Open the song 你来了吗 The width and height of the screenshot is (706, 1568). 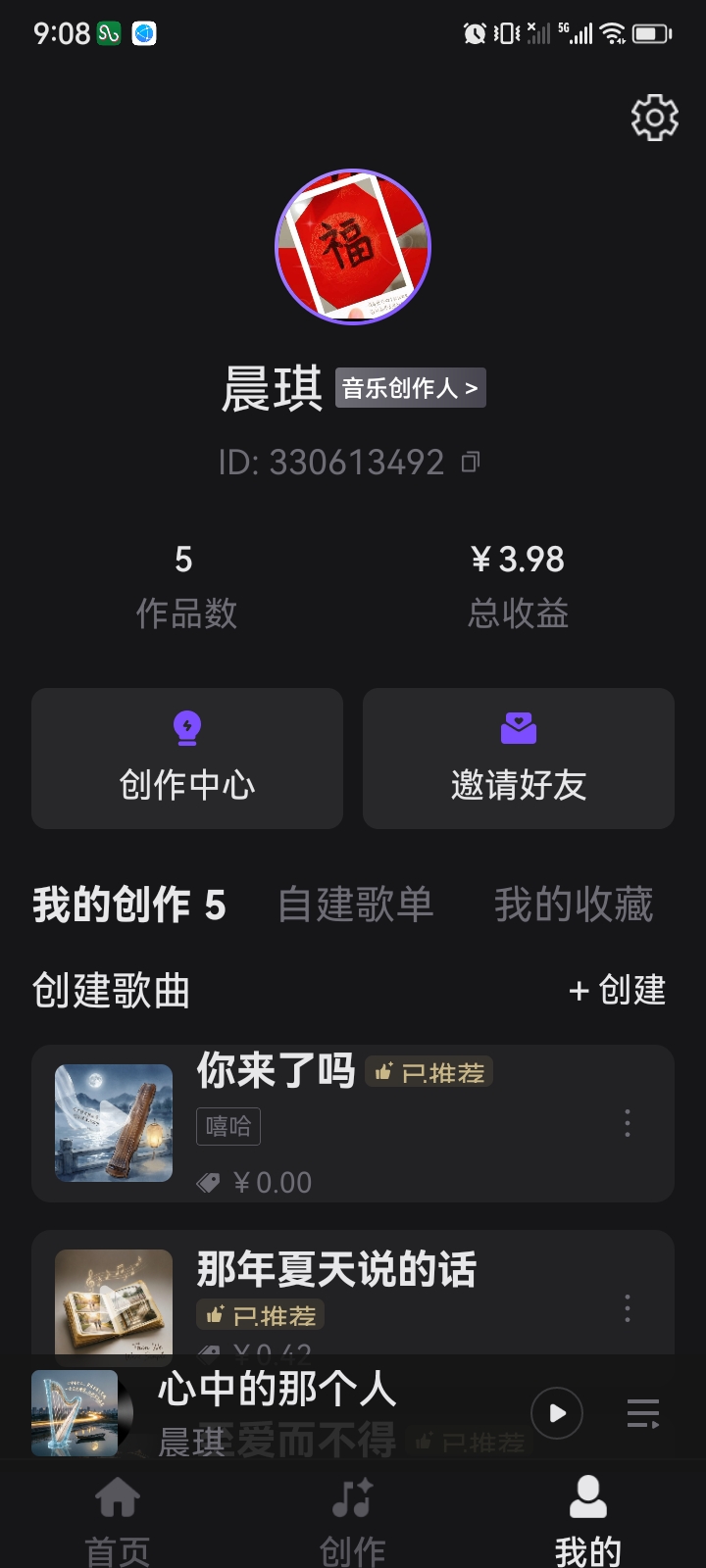pos(276,1071)
